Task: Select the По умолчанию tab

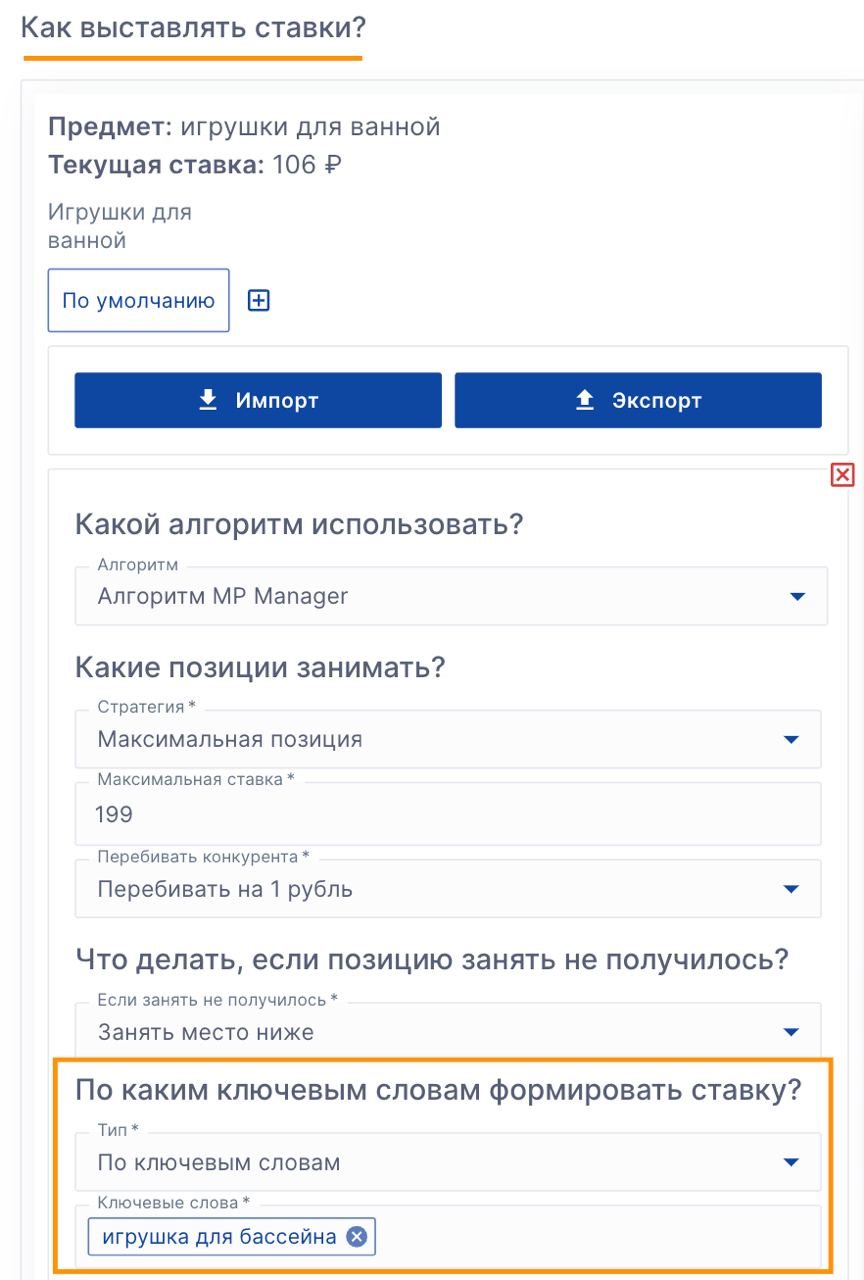Action: [x=138, y=300]
